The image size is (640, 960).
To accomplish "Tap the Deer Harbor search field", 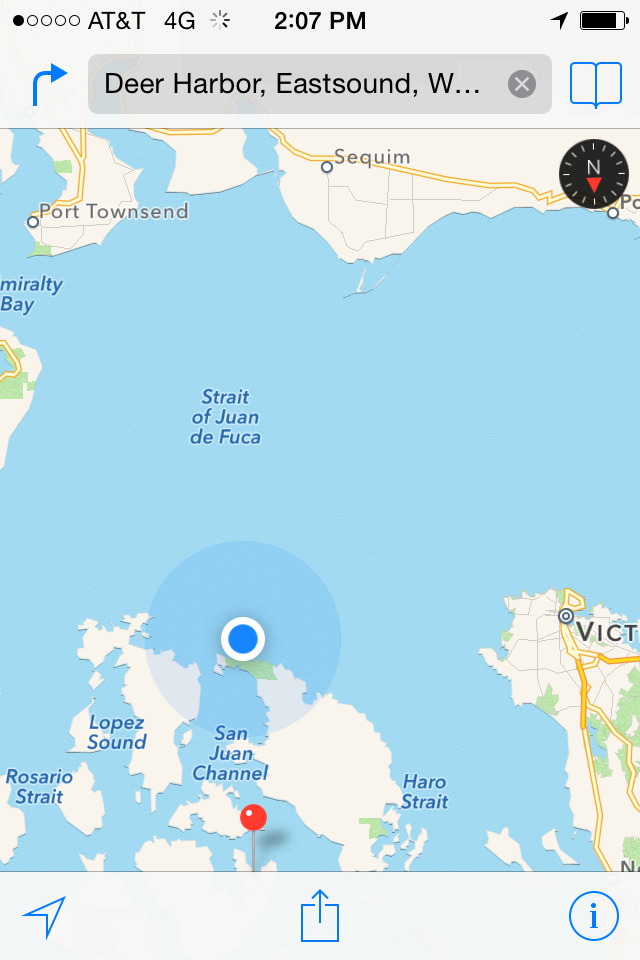I will 295,84.
